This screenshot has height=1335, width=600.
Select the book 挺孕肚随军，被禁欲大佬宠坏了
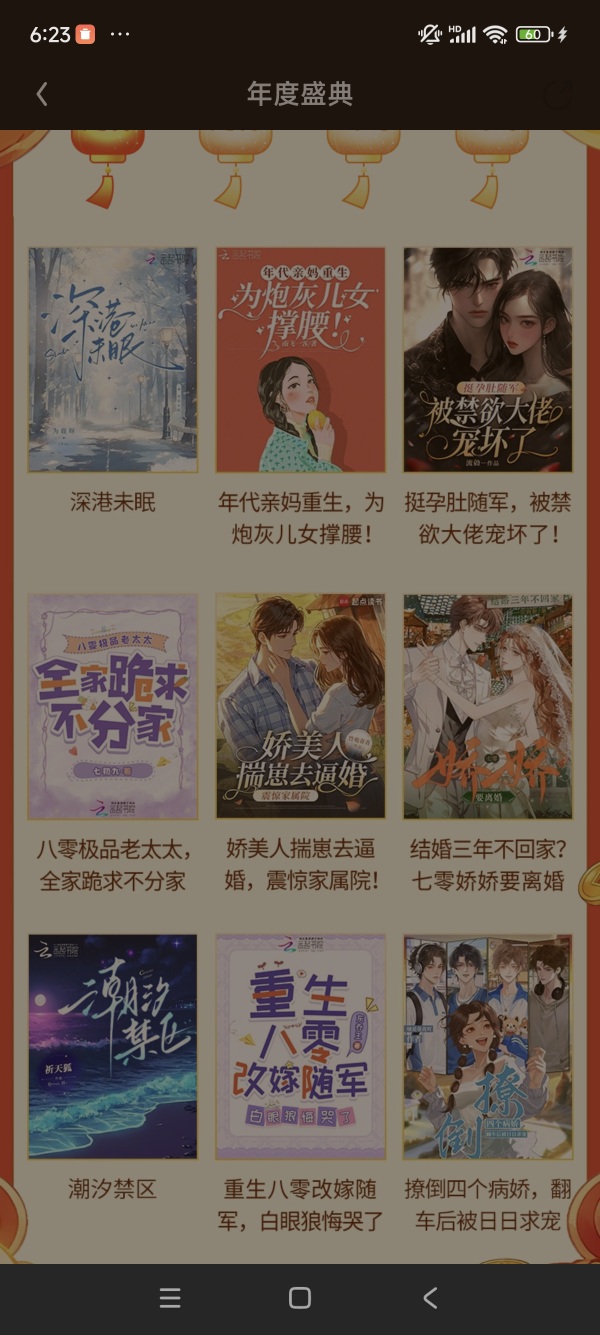(x=488, y=360)
